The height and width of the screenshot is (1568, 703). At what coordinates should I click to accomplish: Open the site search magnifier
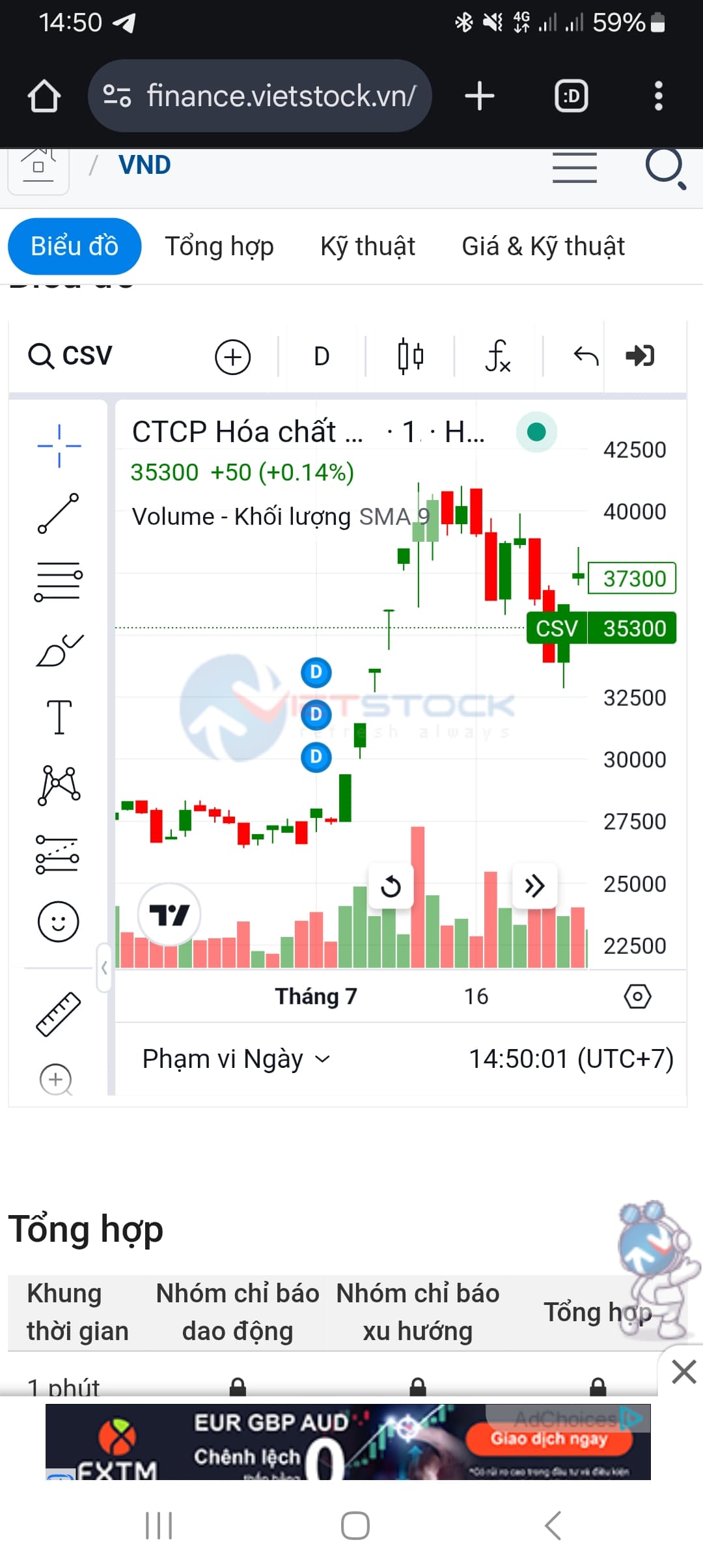tap(665, 168)
